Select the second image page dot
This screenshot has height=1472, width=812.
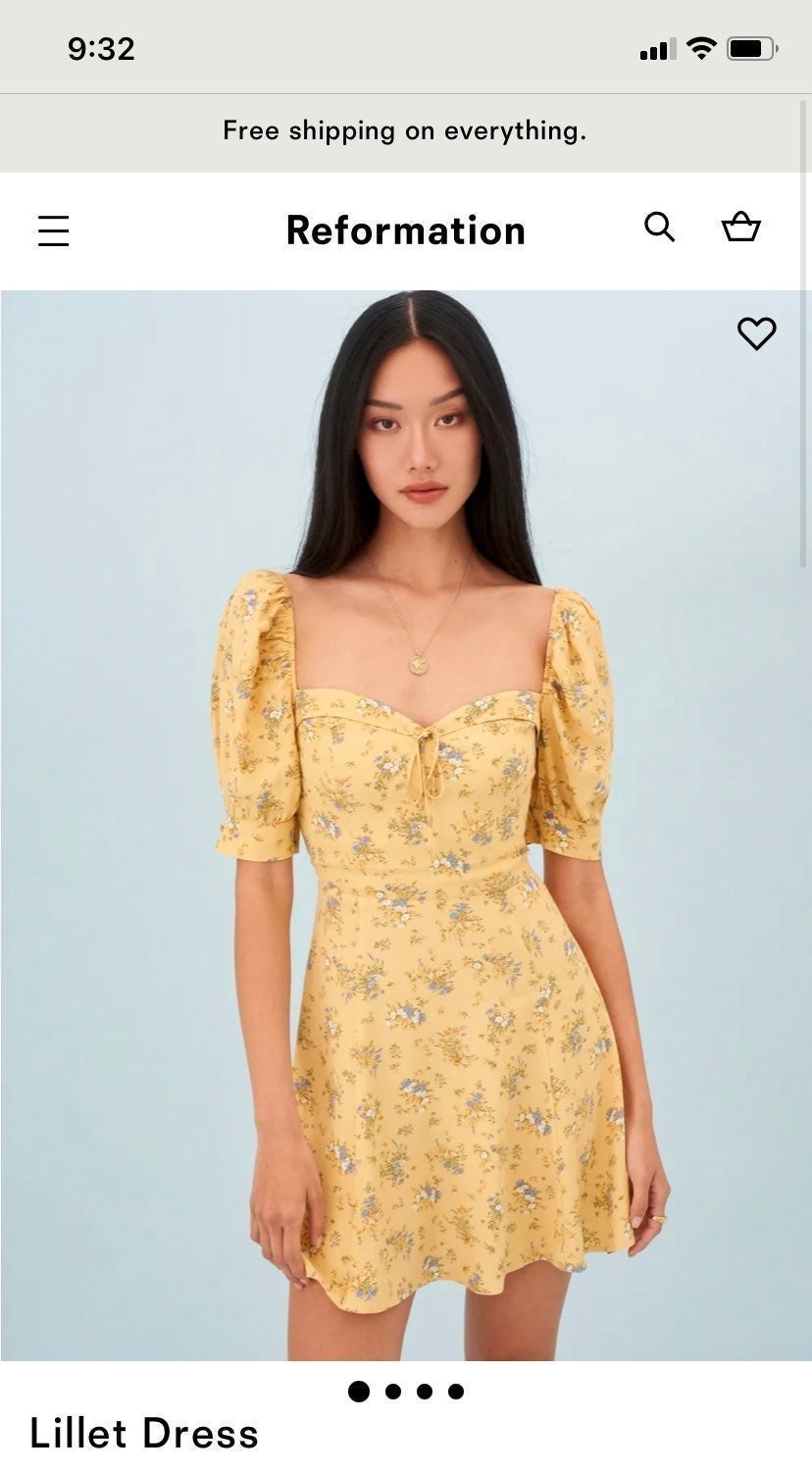tap(393, 1392)
